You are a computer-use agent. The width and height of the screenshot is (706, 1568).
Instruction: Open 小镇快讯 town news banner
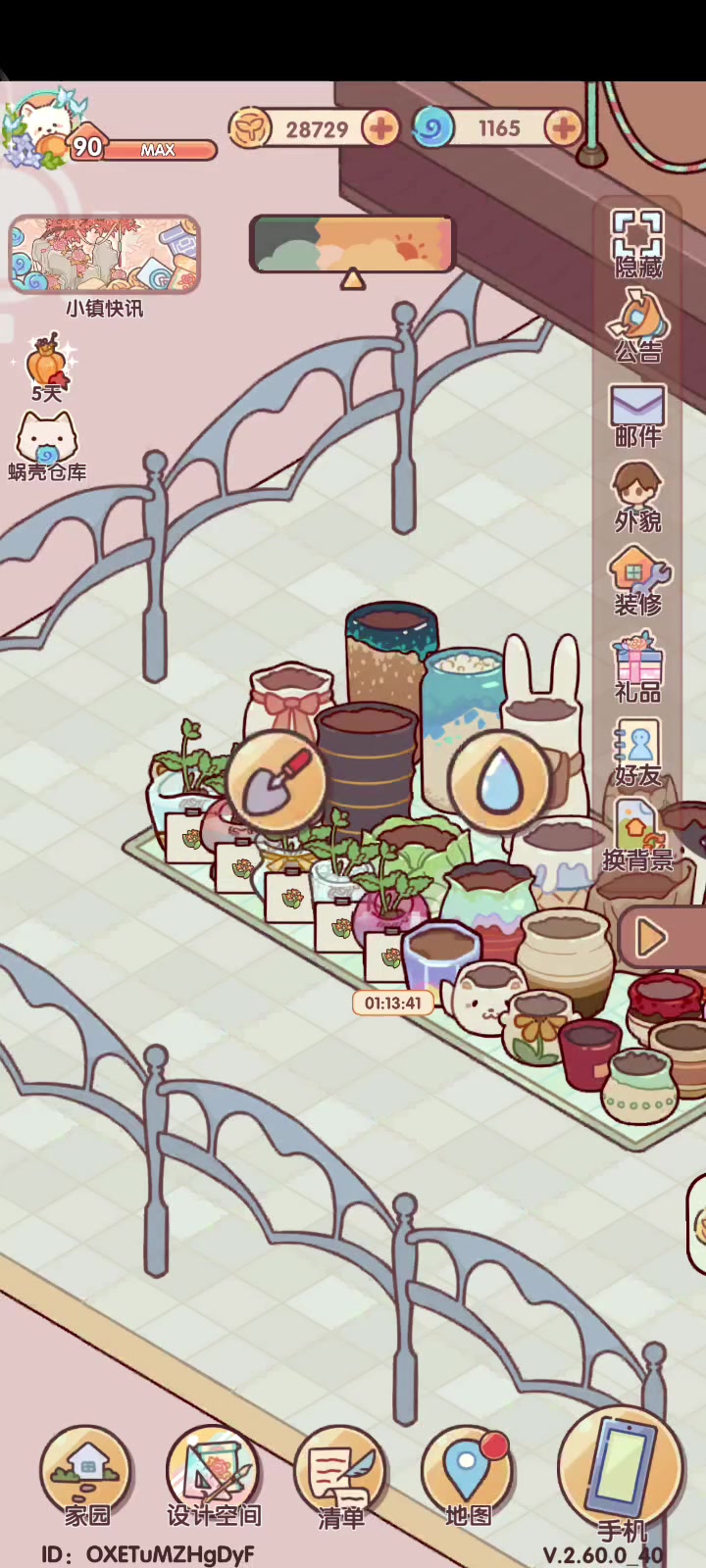pos(104,257)
